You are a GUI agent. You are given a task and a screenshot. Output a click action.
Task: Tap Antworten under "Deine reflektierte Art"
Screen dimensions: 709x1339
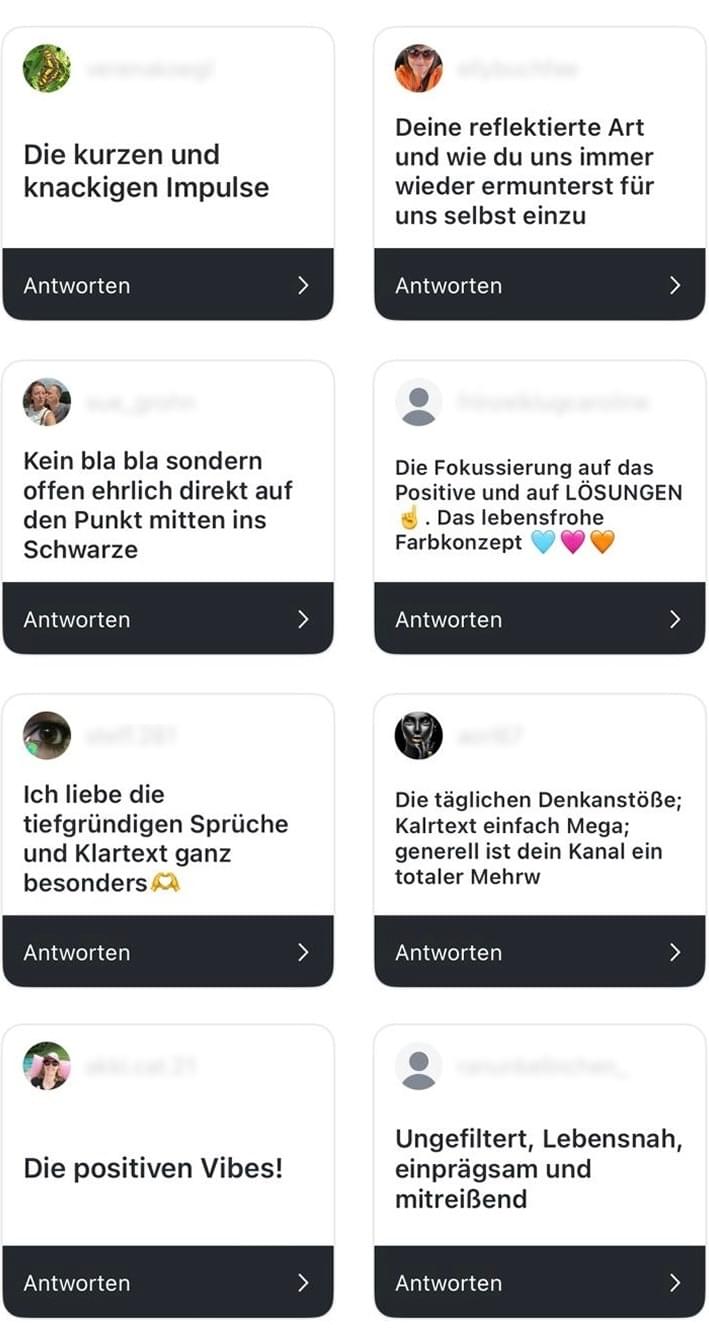pyautogui.click(x=539, y=285)
